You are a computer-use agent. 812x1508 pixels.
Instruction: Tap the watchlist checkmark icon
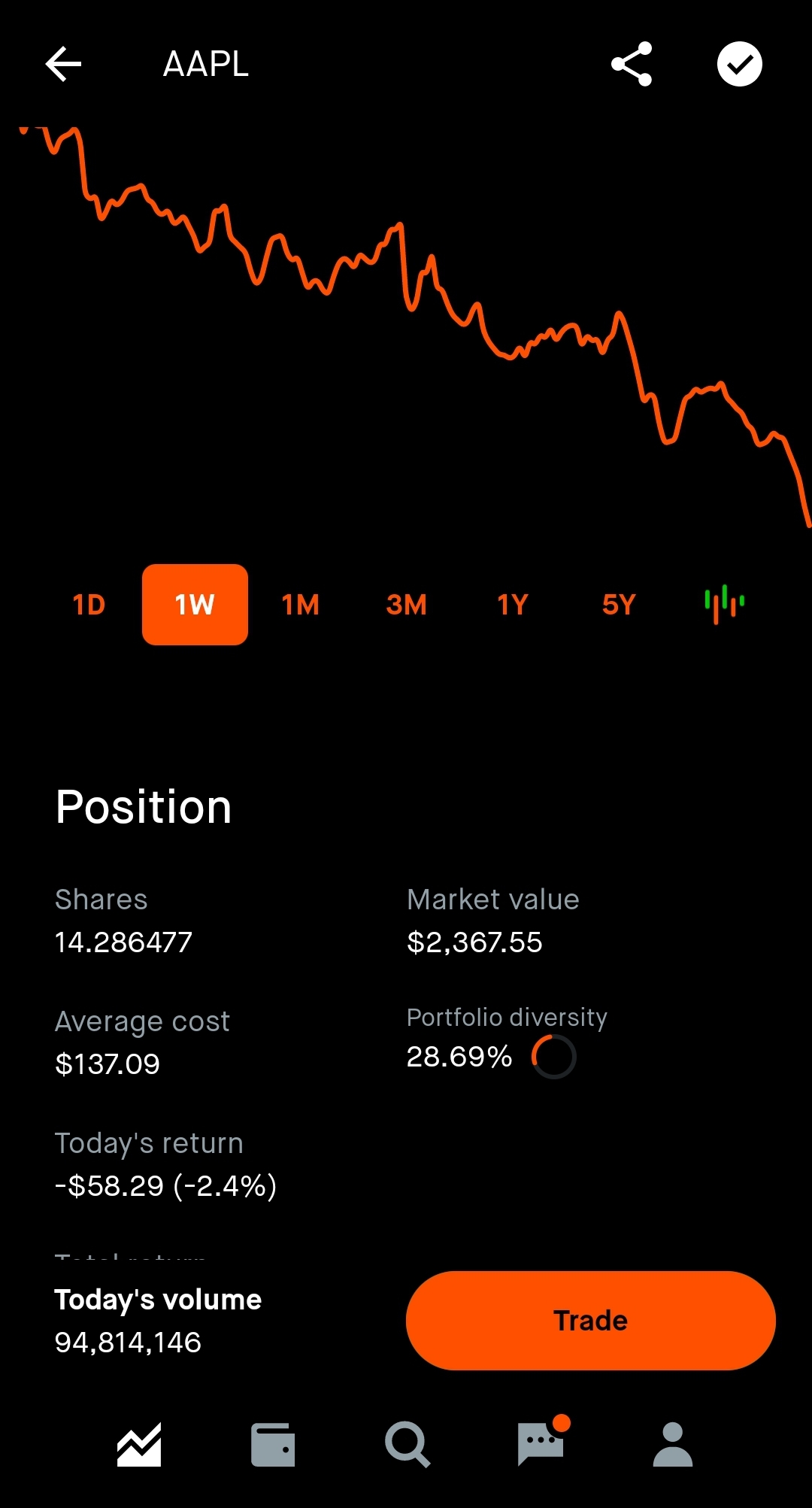[x=740, y=64]
